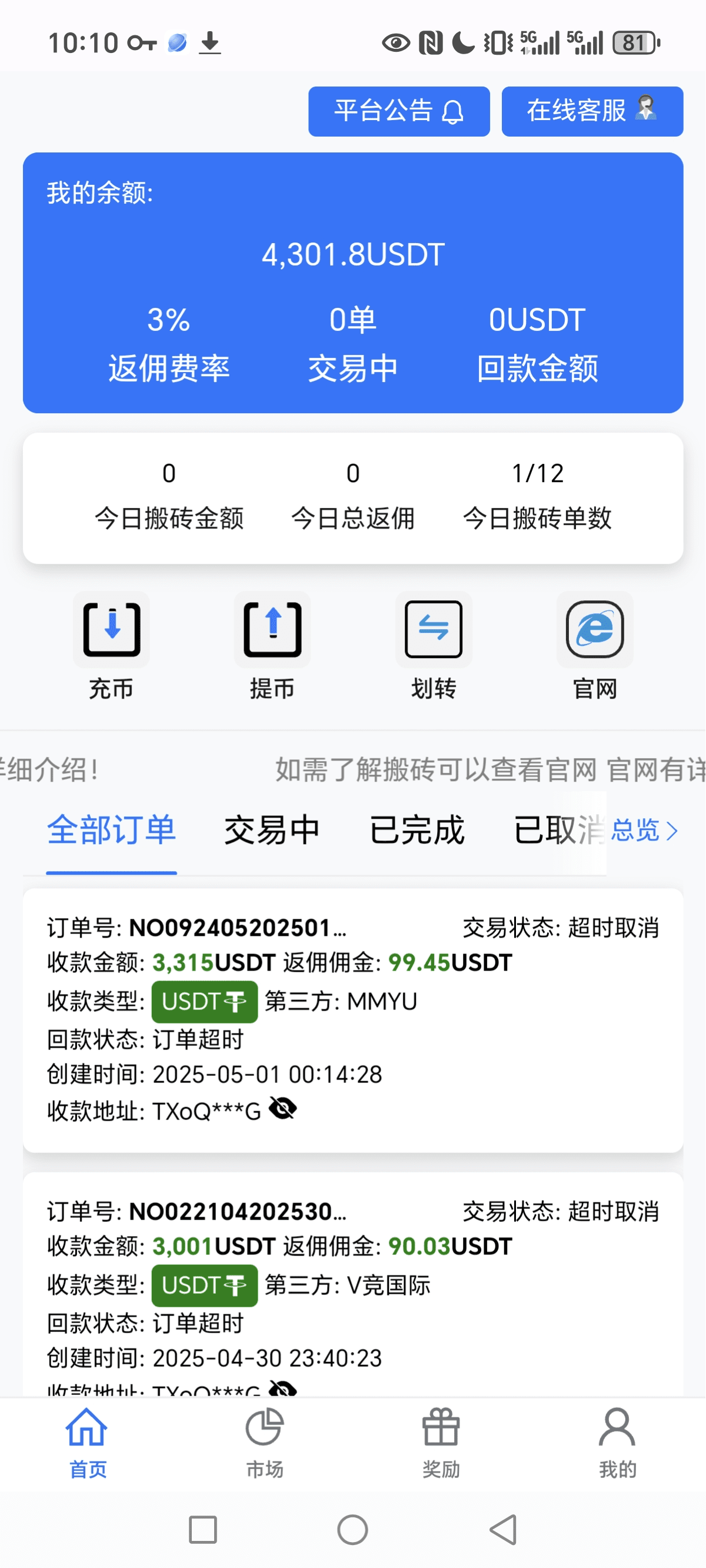
Task: Tap the system back button
Action: click(504, 1530)
